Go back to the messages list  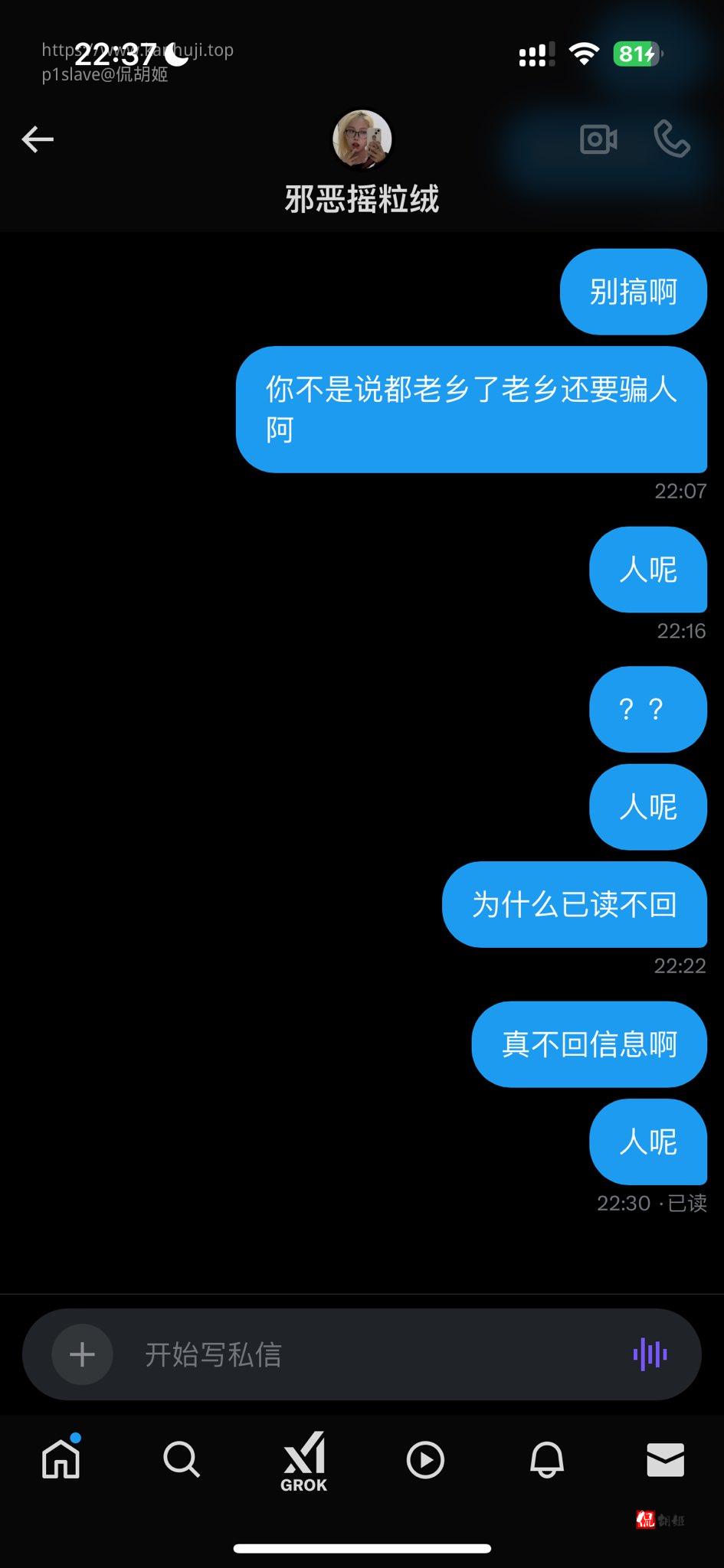(38, 139)
